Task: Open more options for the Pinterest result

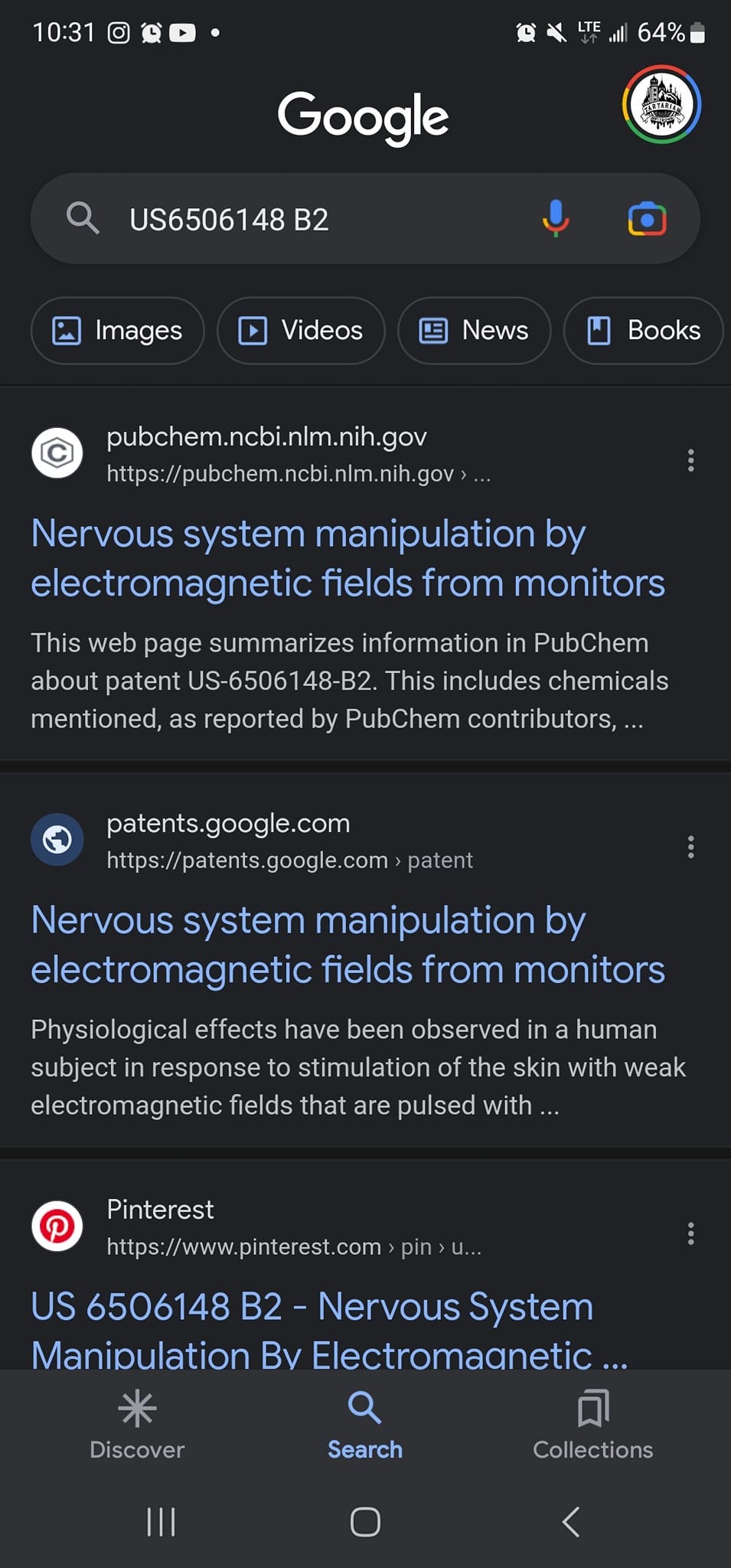Action: click(x=690, y=1233)
